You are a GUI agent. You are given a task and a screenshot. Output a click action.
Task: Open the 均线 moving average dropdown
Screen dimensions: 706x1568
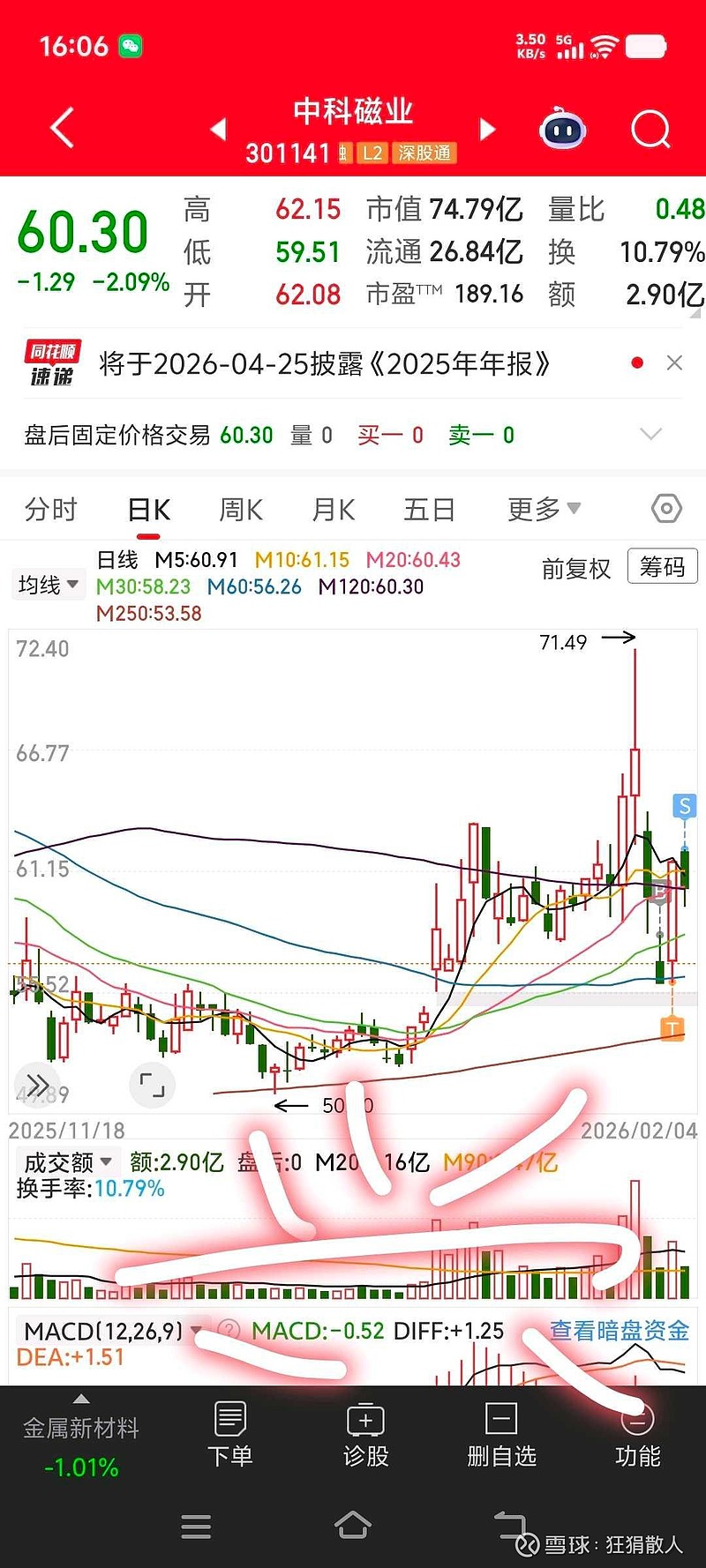click(x=48, y=584)
